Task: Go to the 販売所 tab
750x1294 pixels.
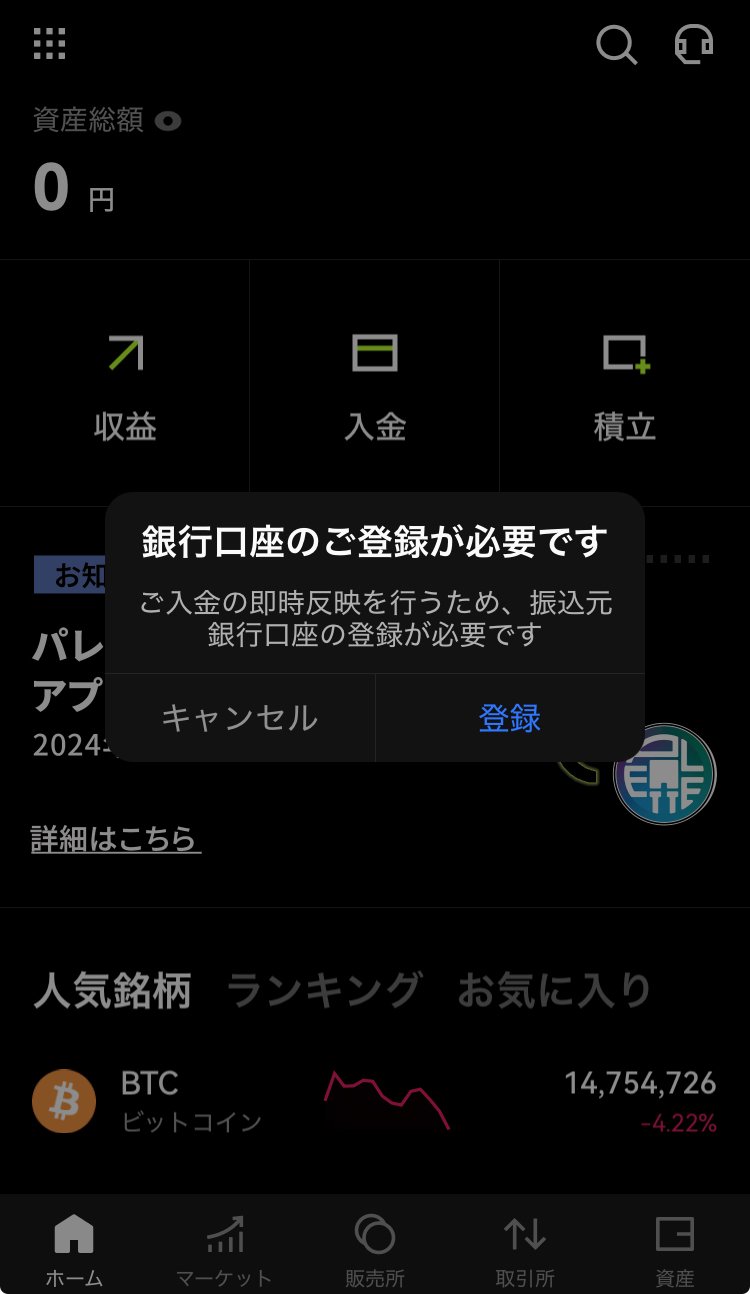Action: [375, 1249]
